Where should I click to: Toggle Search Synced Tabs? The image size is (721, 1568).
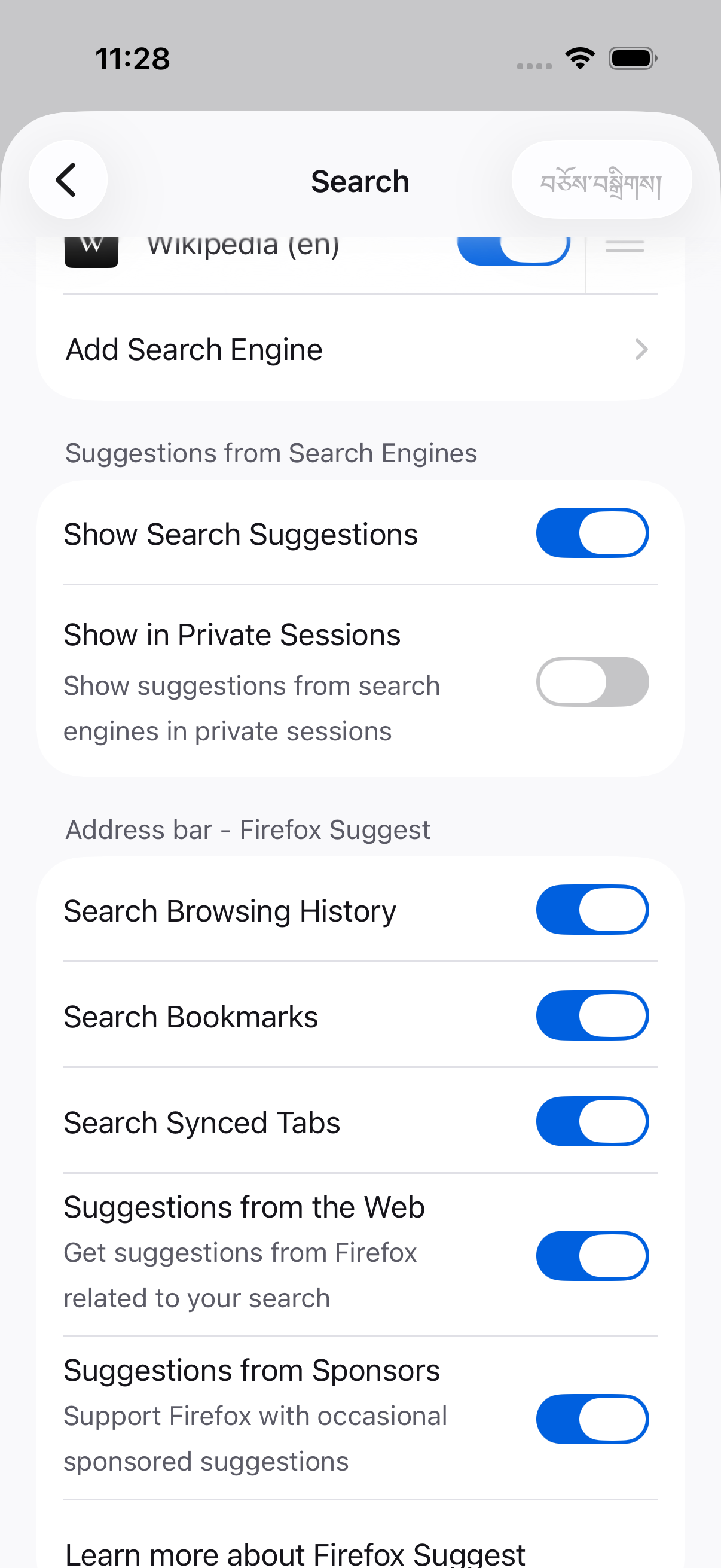(592, 1121)
